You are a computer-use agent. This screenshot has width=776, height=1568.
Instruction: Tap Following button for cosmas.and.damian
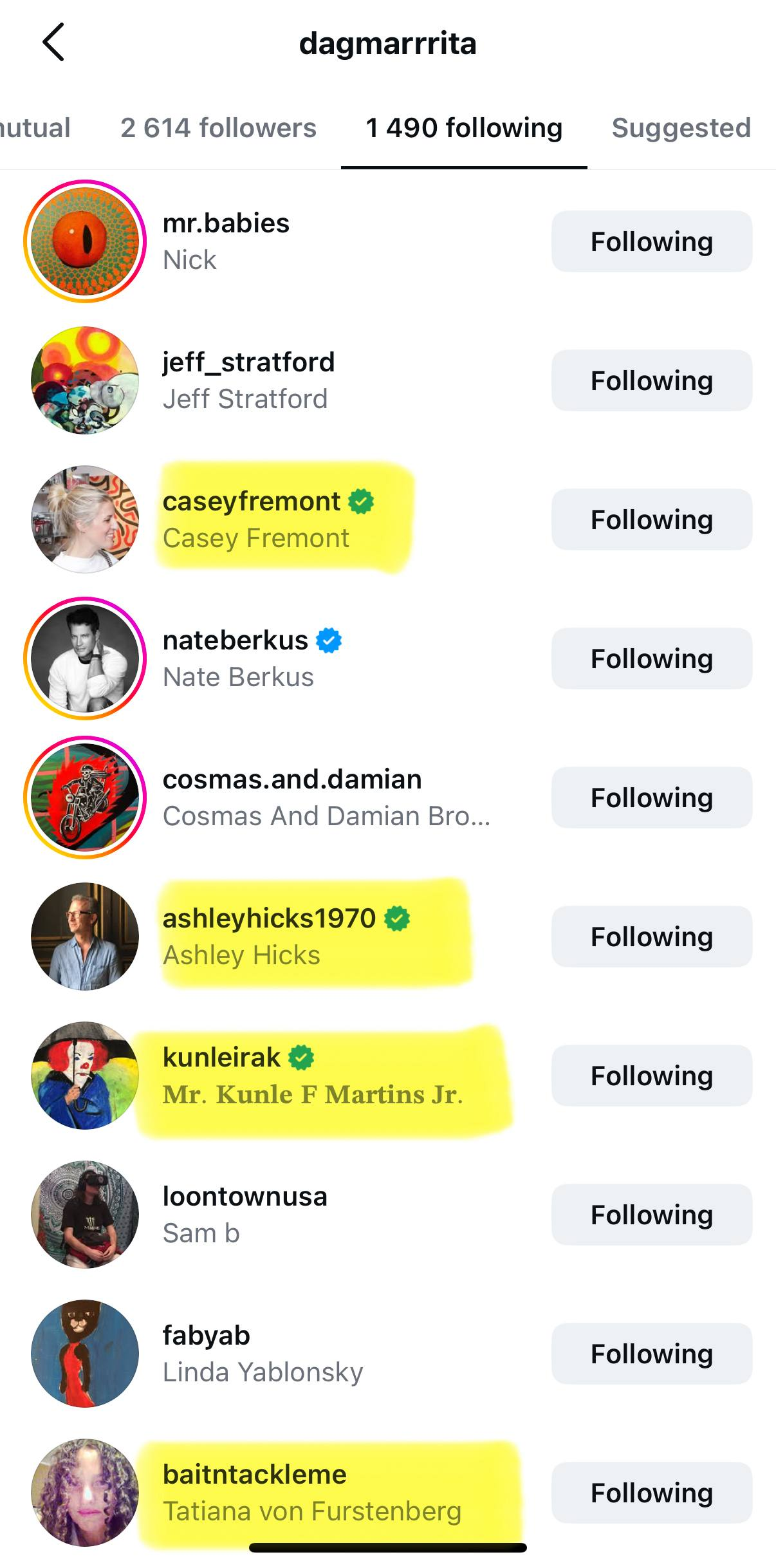[x=651, y=798]
